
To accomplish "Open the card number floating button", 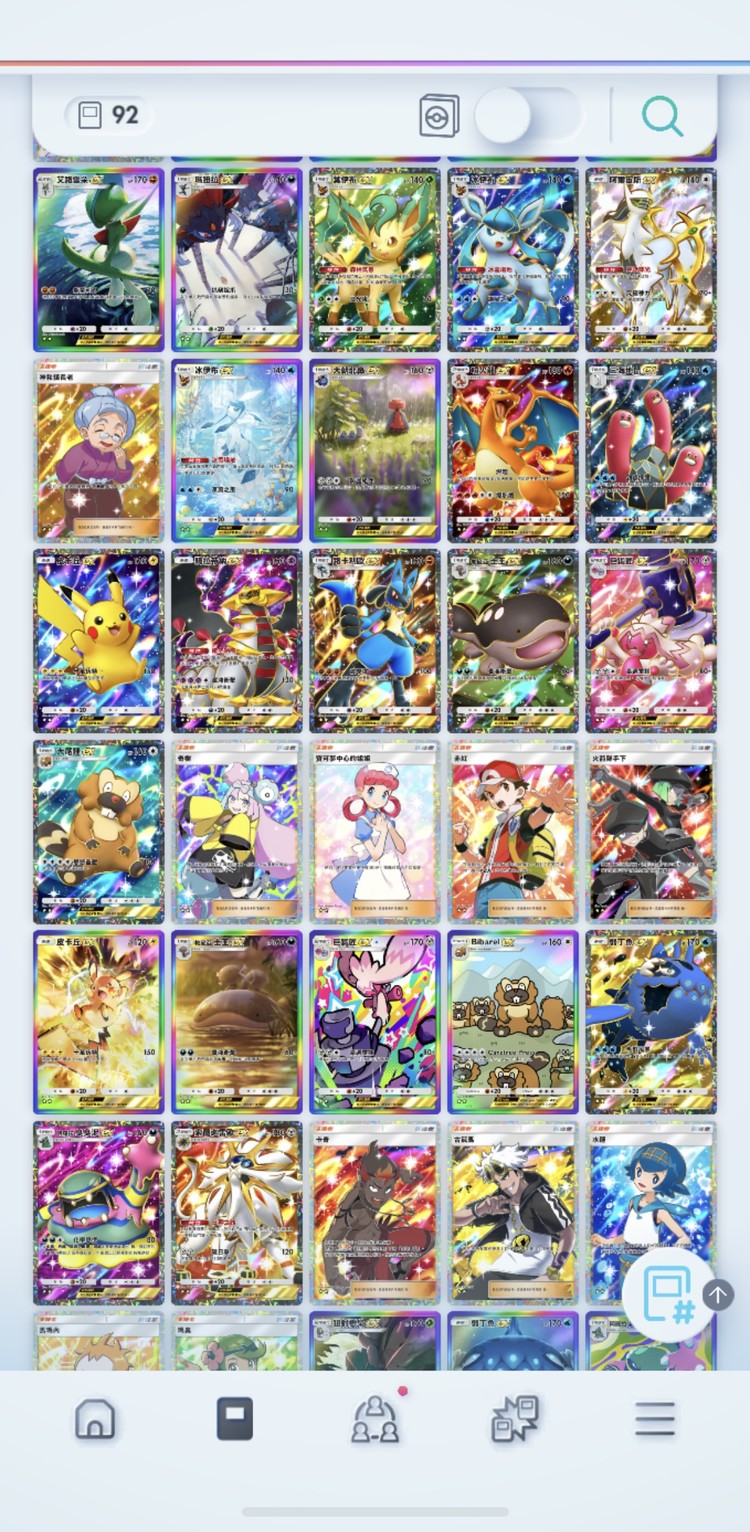I will point(668,1294).
